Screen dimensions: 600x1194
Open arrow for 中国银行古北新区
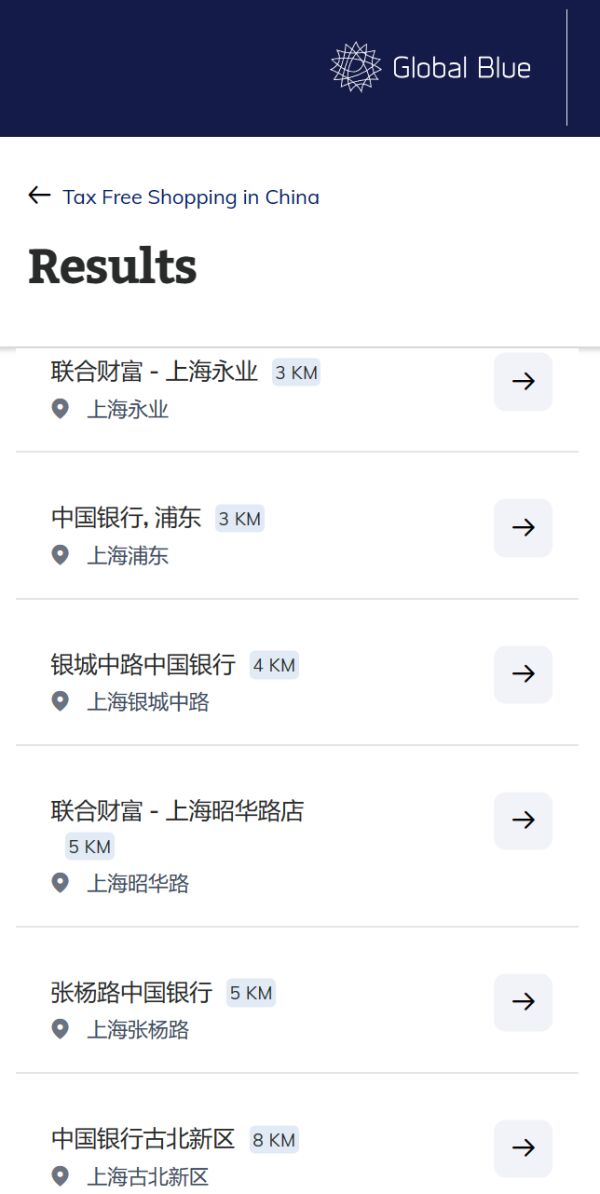pos(523,1148)
